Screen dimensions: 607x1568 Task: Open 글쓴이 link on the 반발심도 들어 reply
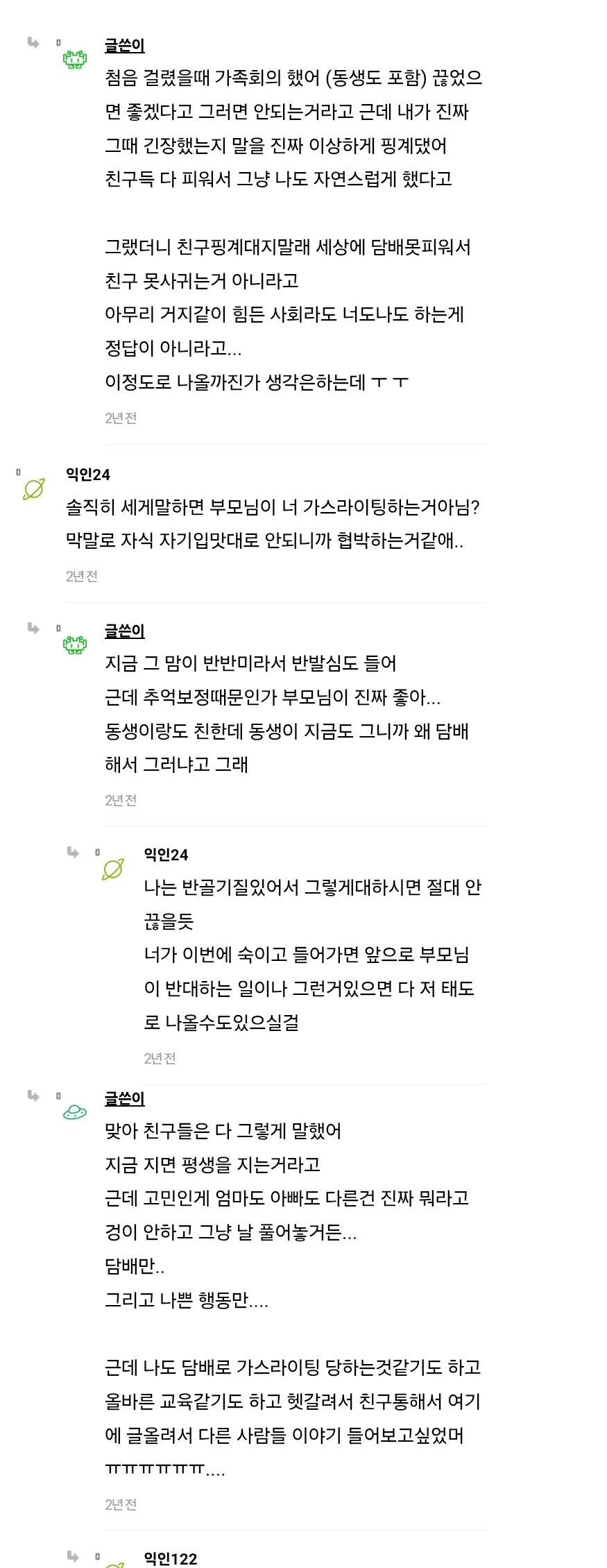point(124,631)
